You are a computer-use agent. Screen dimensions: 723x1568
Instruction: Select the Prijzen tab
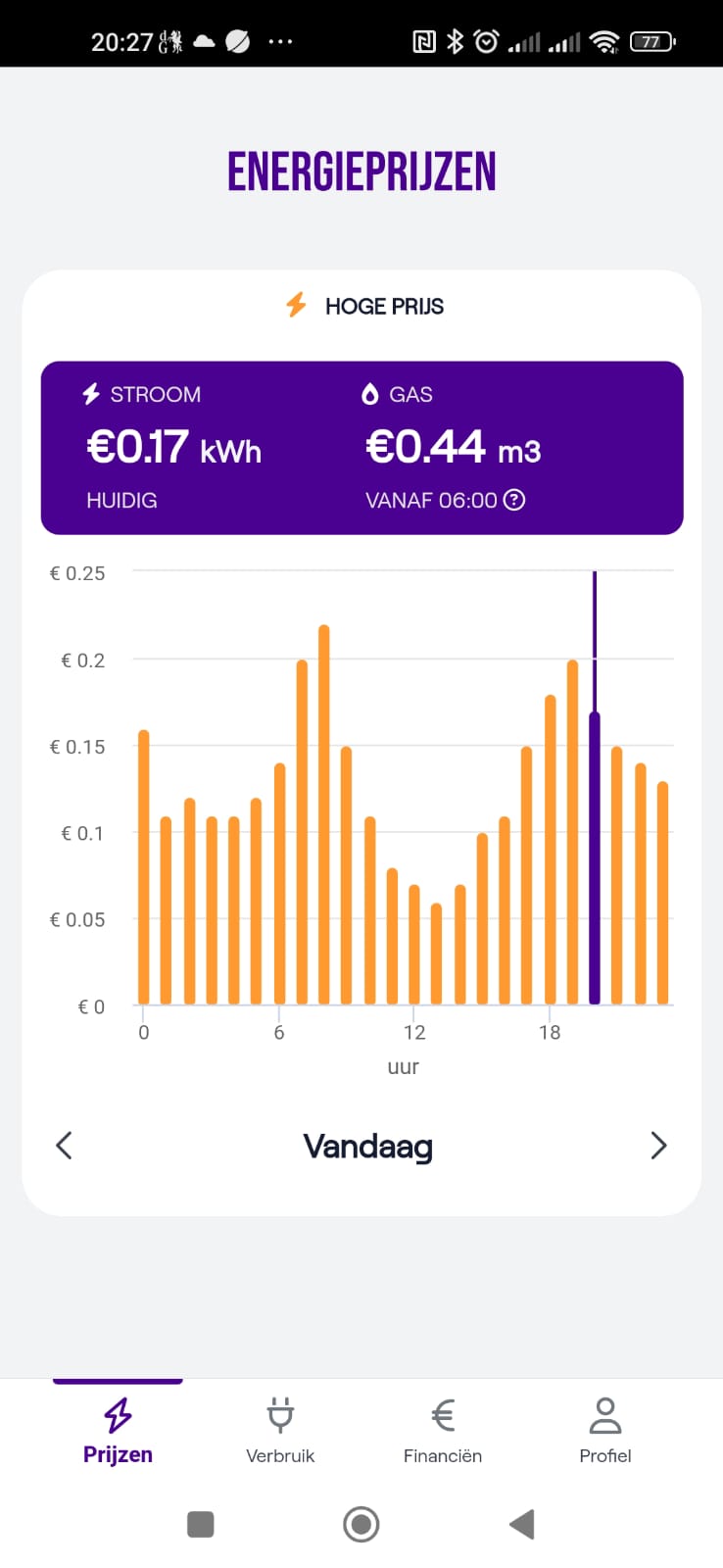pyautogui.click(x=118, y=1431)
